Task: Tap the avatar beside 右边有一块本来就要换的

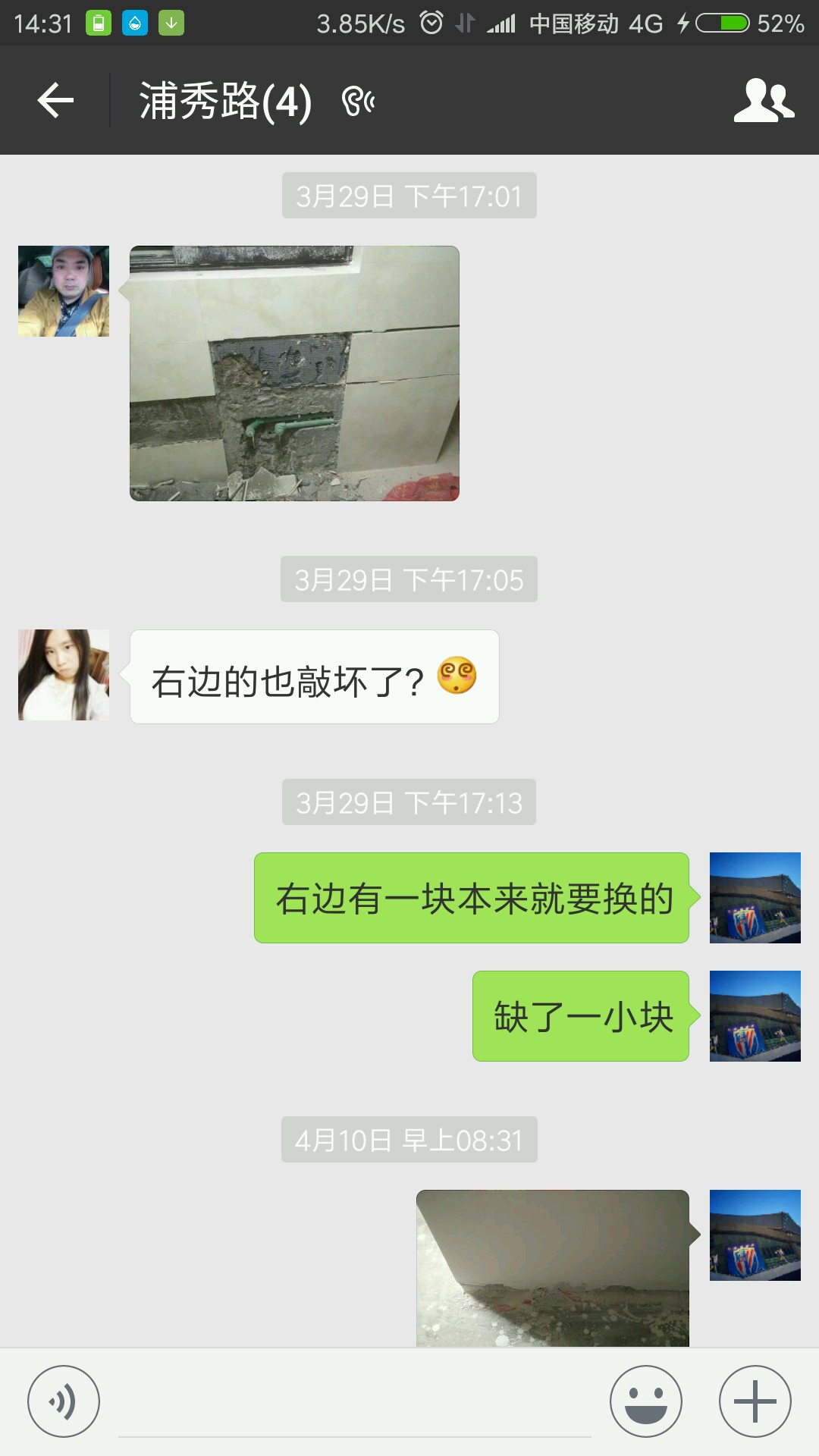Action: tap(755, 898)
